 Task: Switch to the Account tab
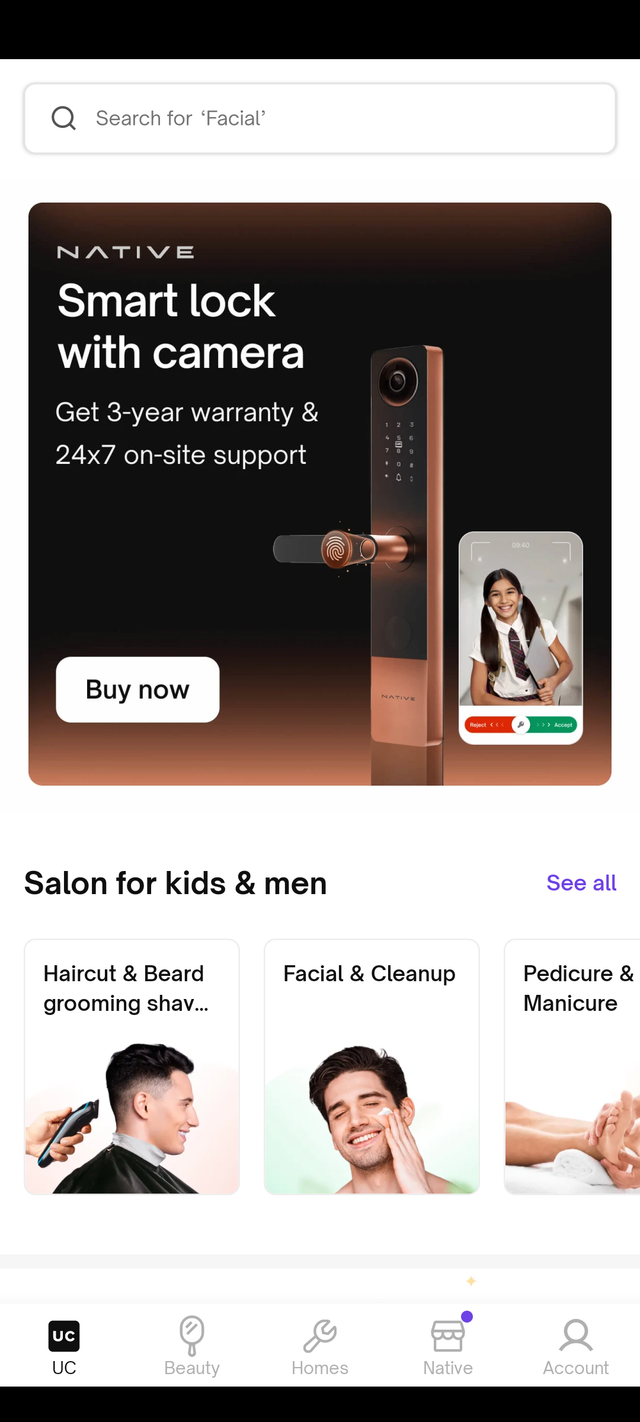tap(576, 1346)
